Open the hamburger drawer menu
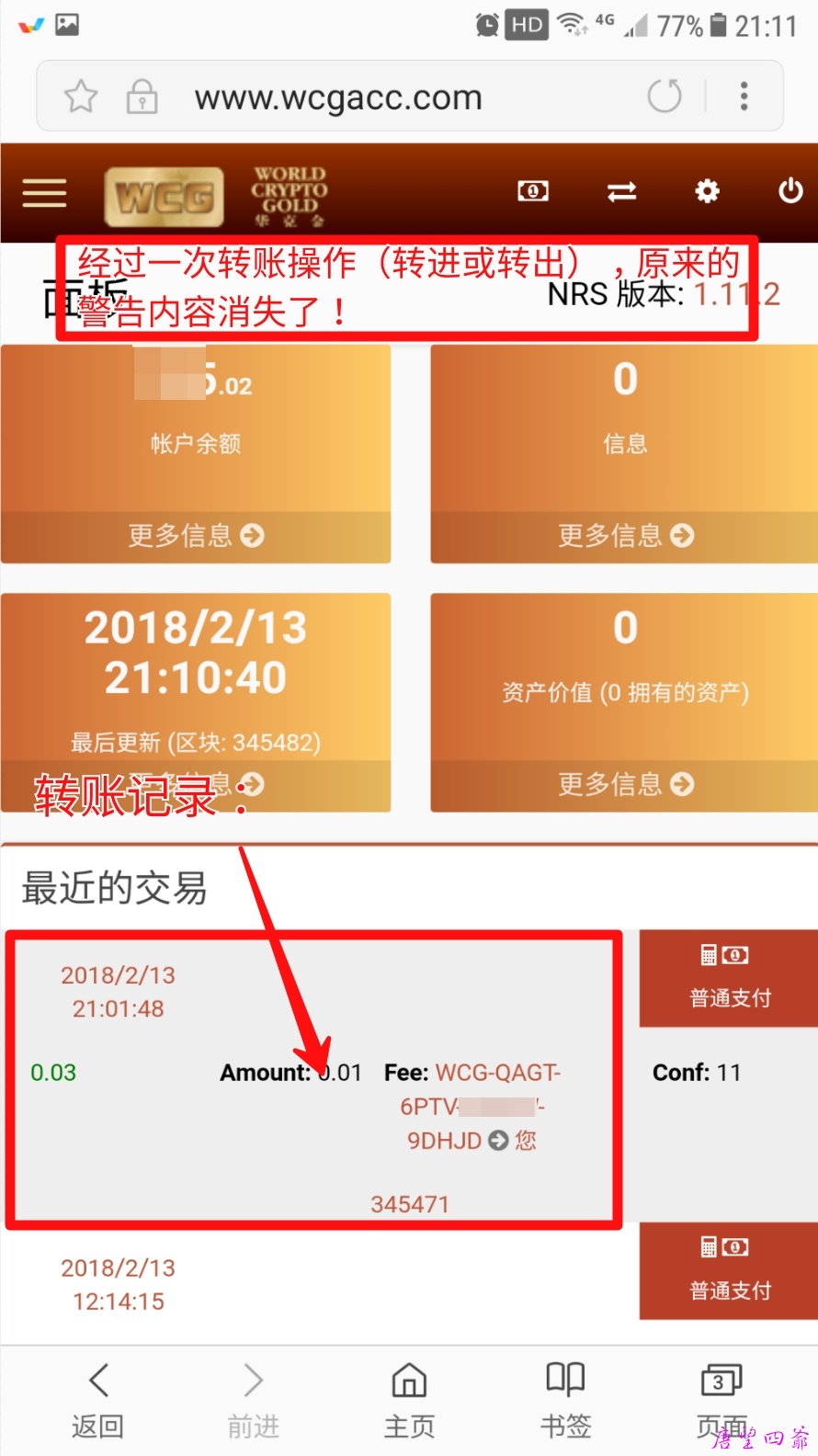Viewport: 818px width, 1456px height. [44, 193]
